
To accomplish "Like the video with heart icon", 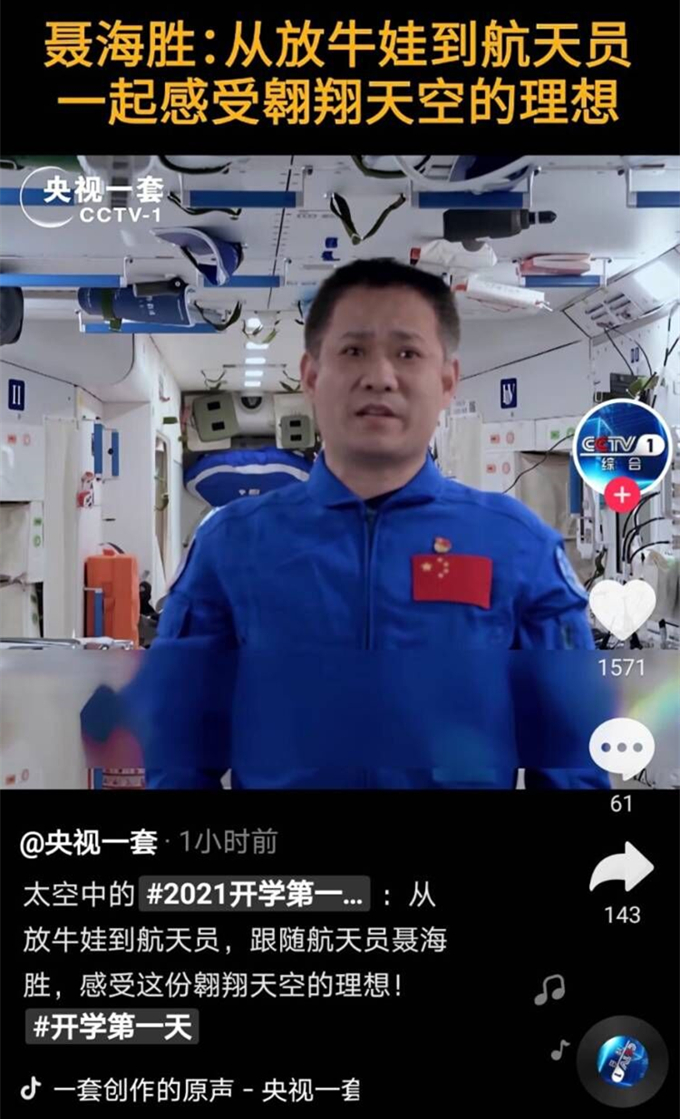I will [x=621, y=607].
